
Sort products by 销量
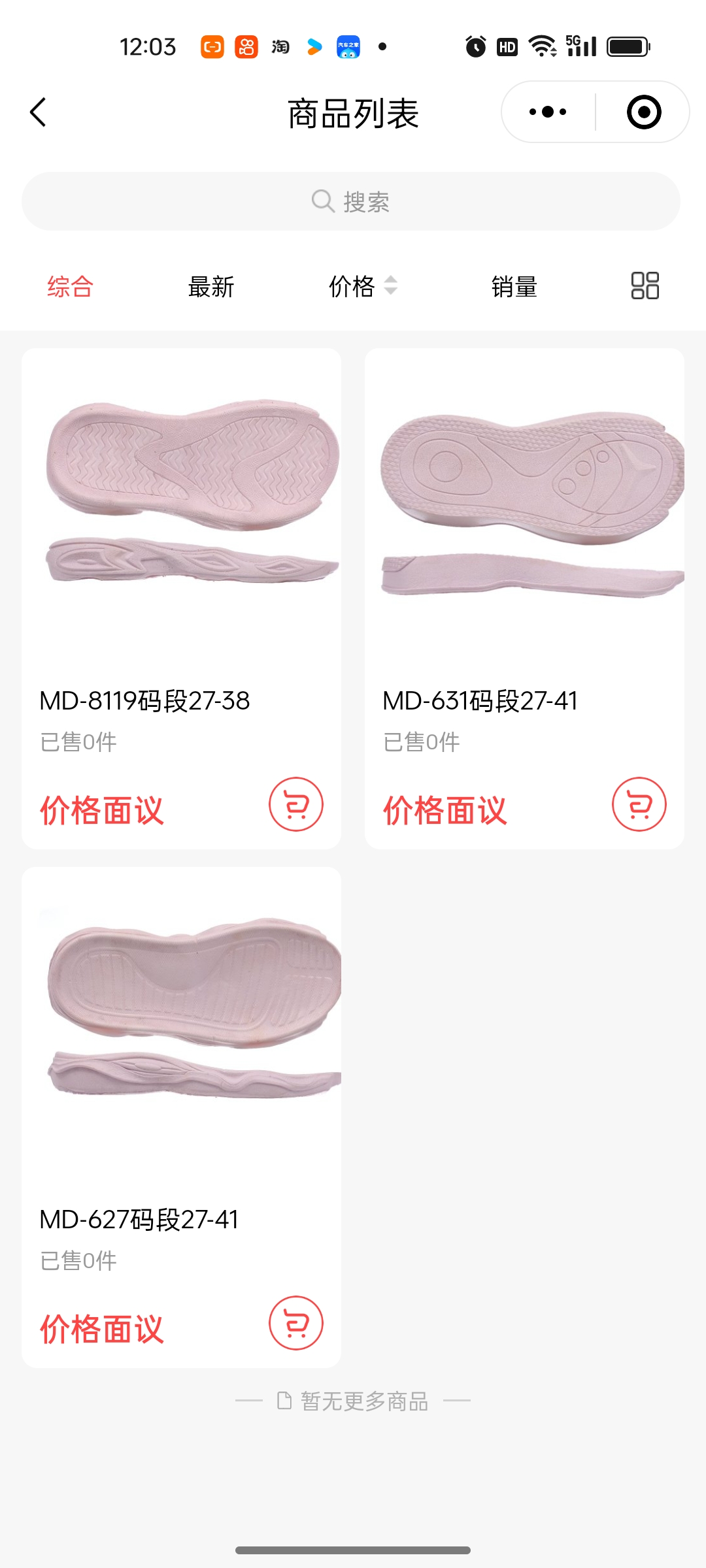[514, 287]
